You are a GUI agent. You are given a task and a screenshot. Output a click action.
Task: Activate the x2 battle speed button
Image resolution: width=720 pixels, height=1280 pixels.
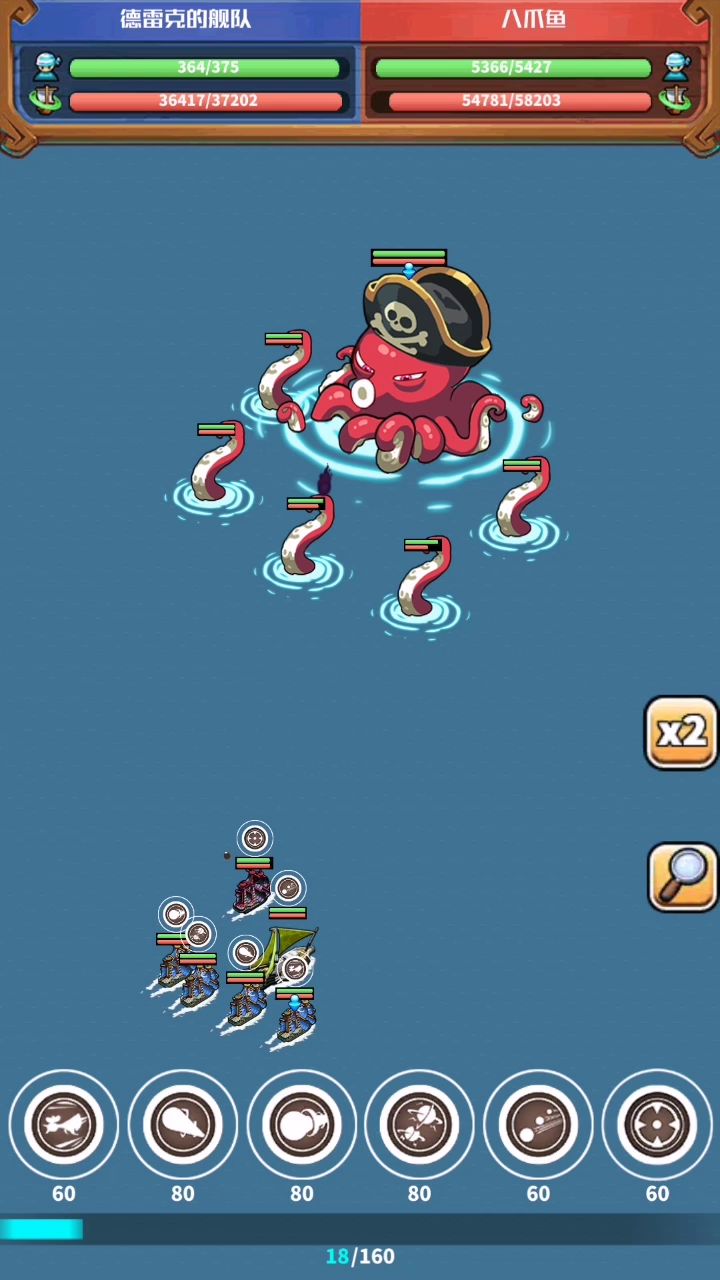(x=681, y=733)
